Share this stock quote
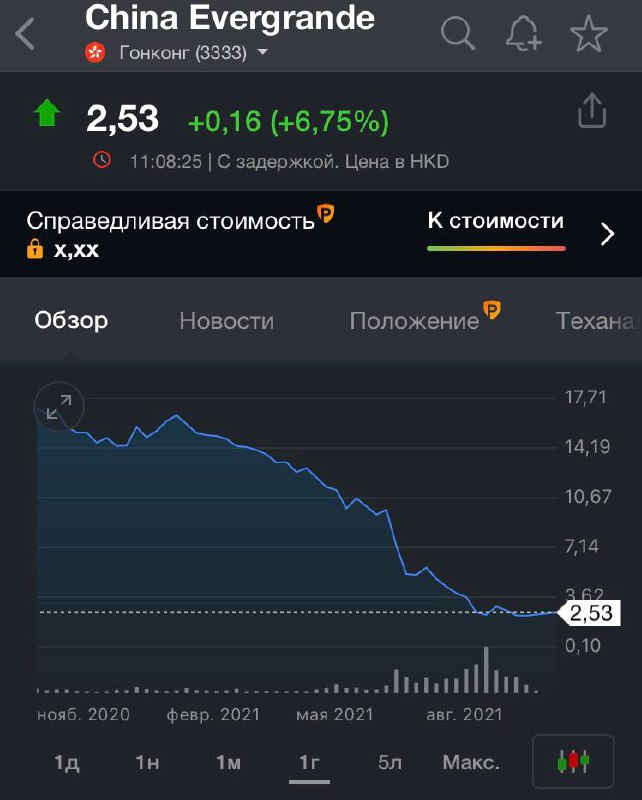The height and width of the screenshot is (800, 642). (592, 111)
